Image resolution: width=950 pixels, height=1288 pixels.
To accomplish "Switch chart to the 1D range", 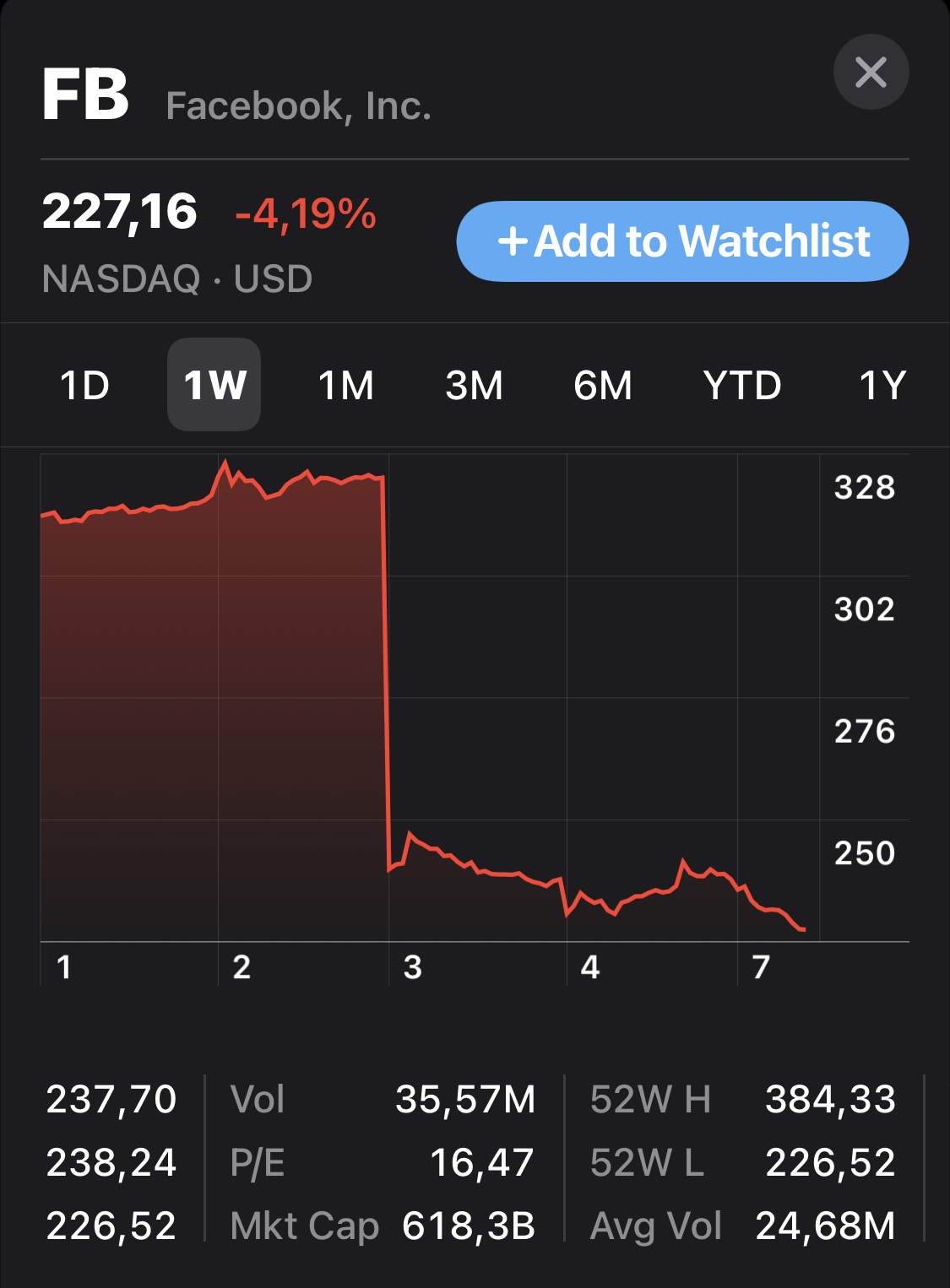I will click(x=84, y=386).
